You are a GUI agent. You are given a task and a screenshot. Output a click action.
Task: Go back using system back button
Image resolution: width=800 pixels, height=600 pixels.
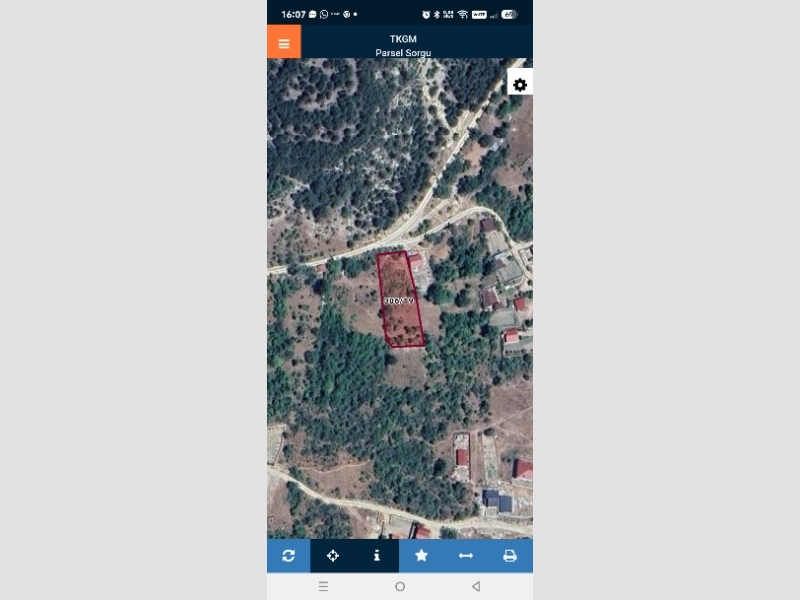(476, 587)
